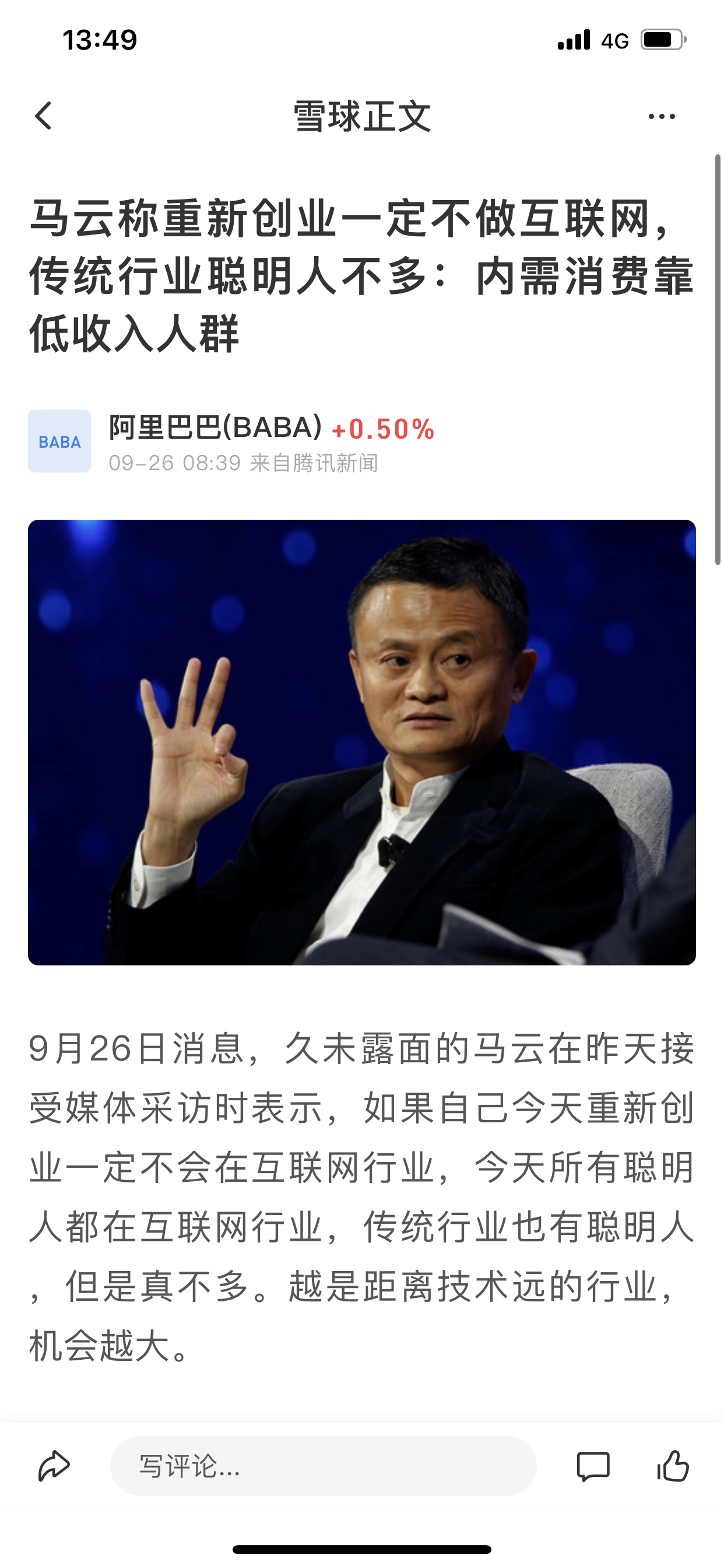Screen dimensions: 724x1568
Task: View the article photo full screen
Action: pos(361,742)
